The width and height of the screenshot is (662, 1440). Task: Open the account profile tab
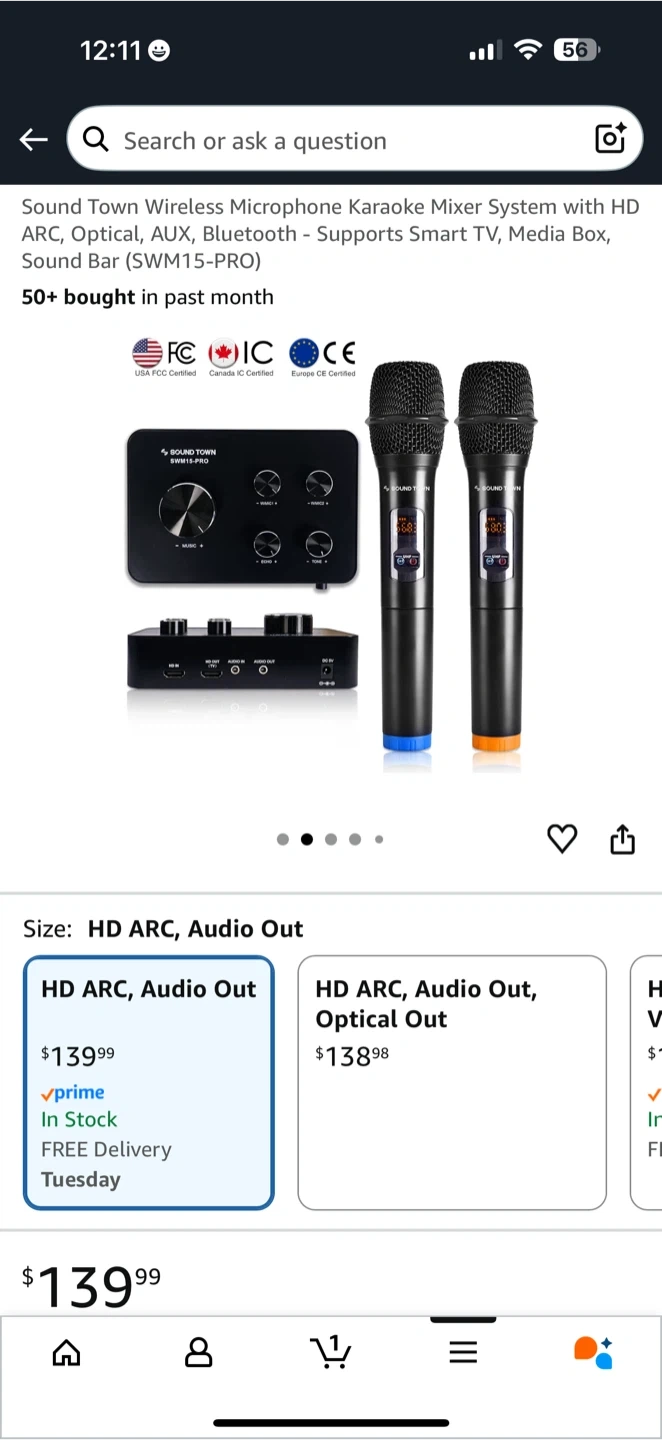(199, 1353)
